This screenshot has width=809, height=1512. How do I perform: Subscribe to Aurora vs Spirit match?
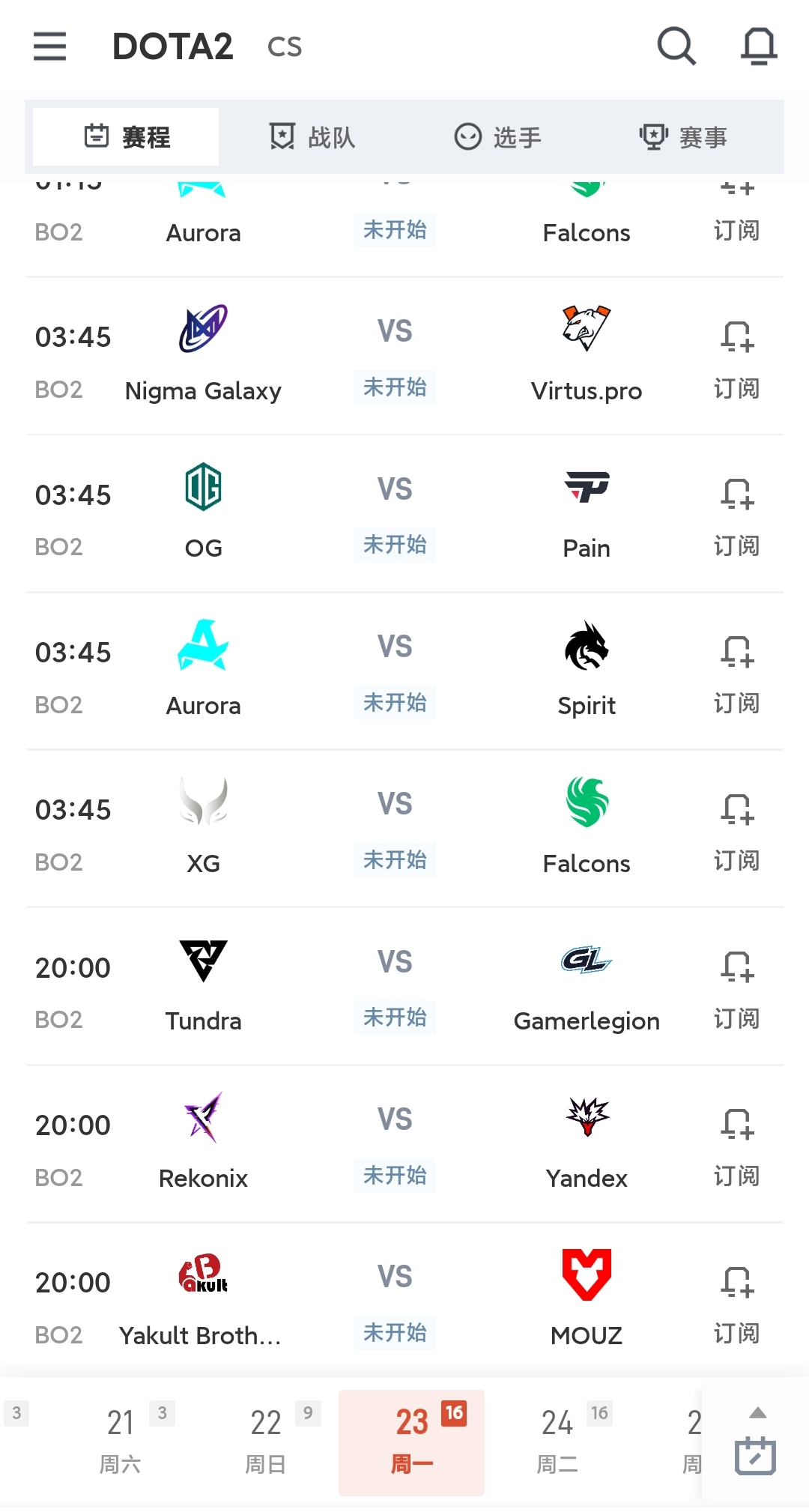(x=736, y=672)
